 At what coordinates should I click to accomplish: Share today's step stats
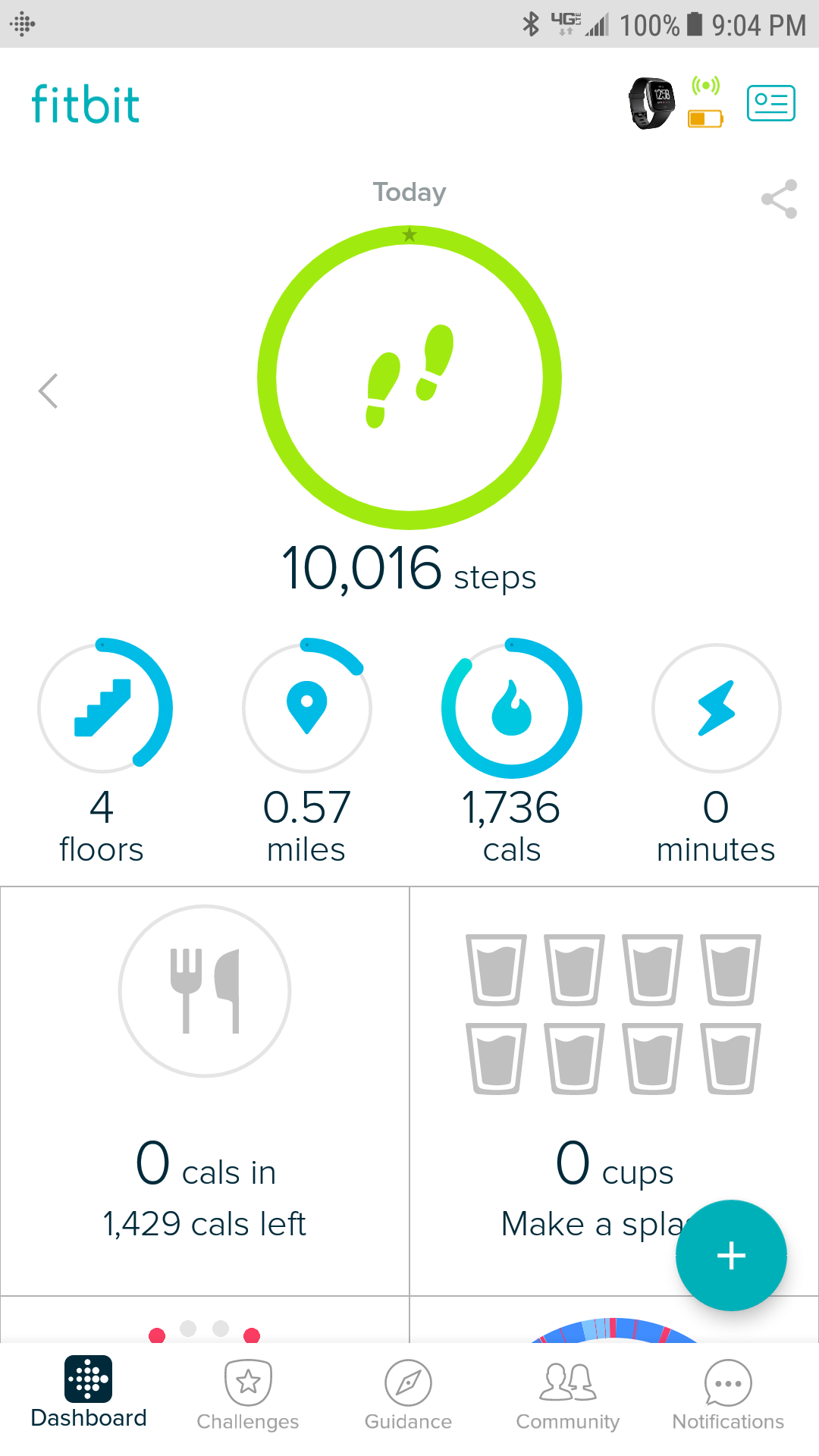(x=779, y=199)
